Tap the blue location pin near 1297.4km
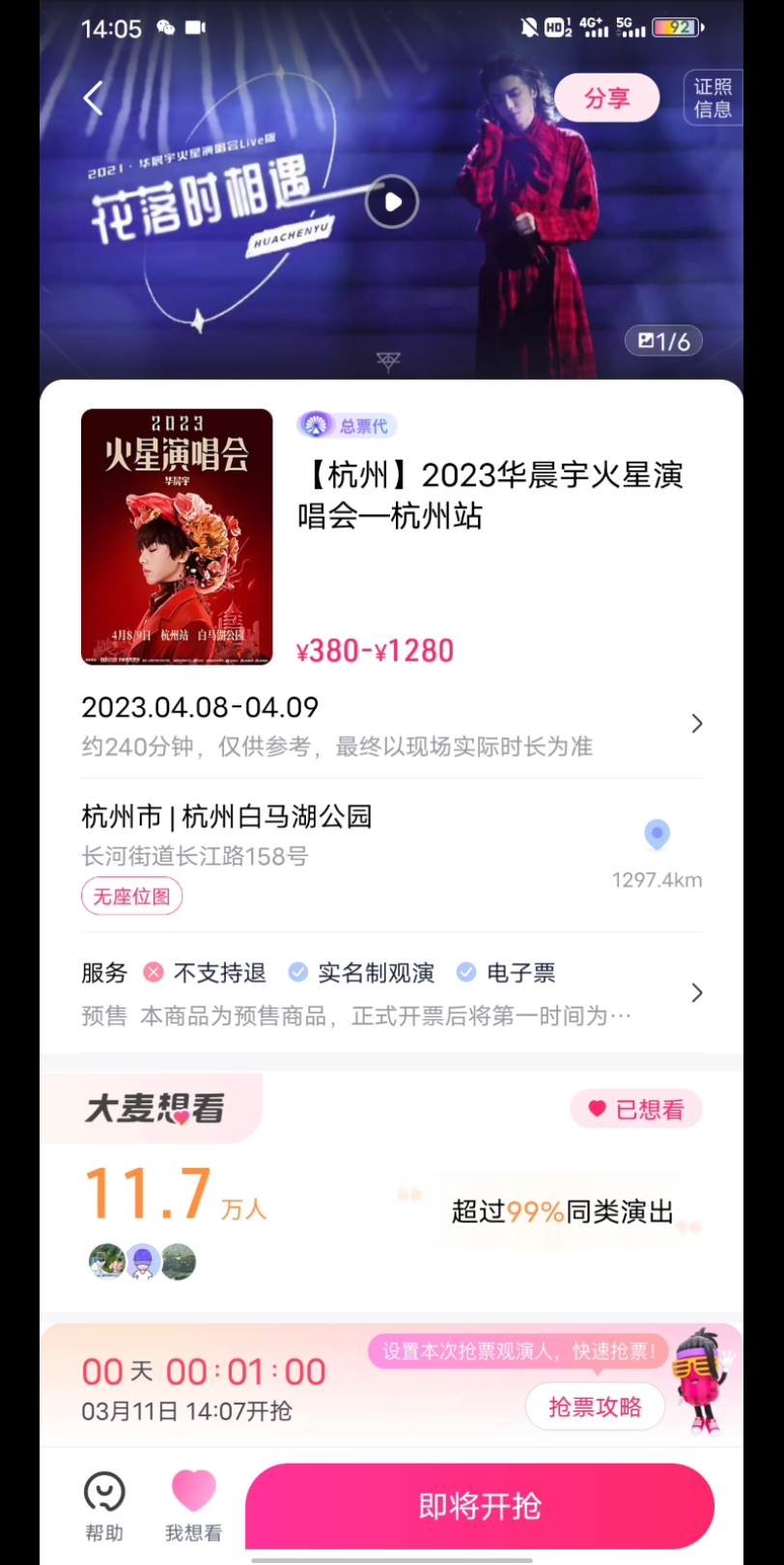This screenshot has width=784, height=1565. coord(658,835)
